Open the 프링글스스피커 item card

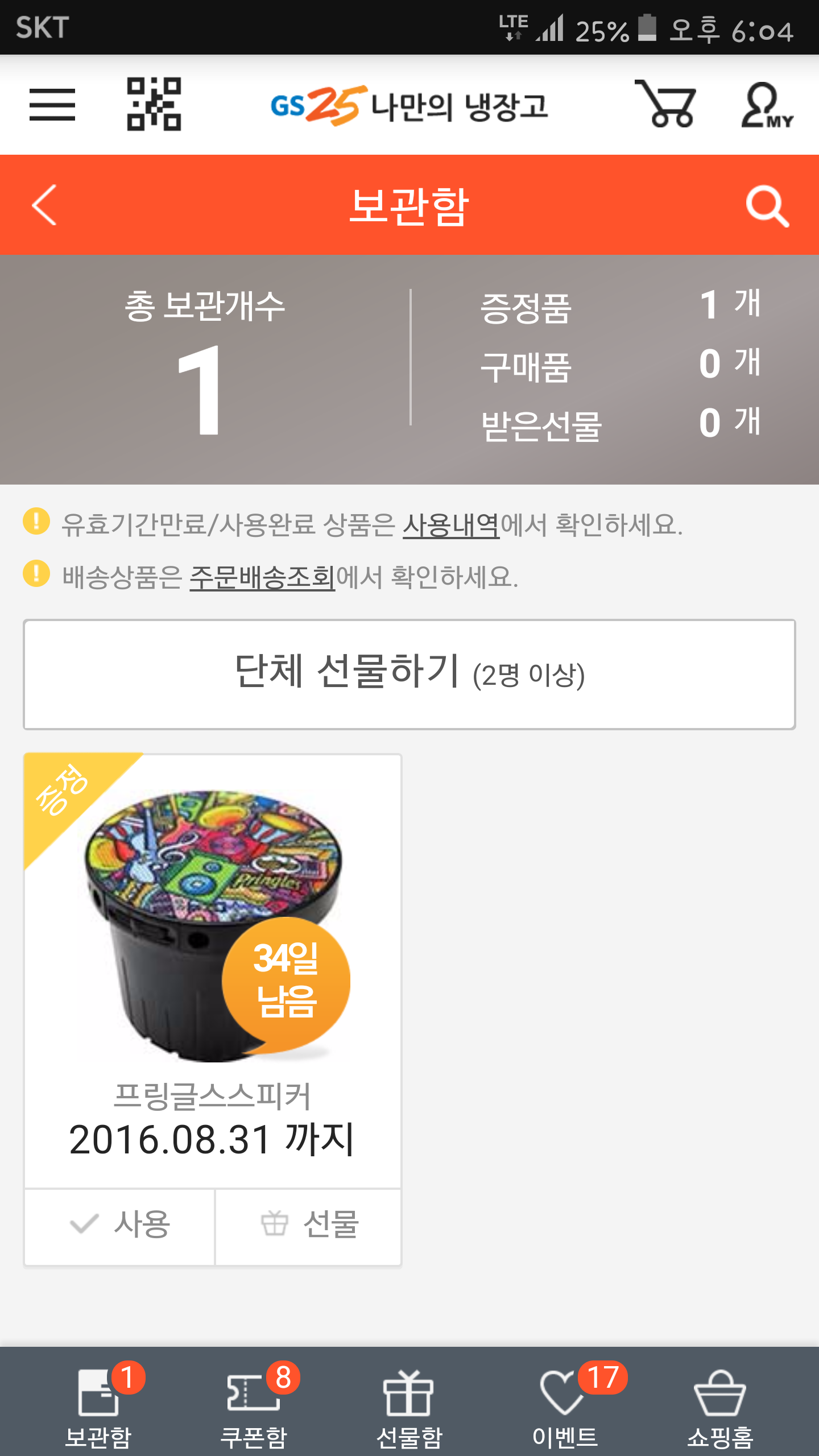click(x=213, y=967)
